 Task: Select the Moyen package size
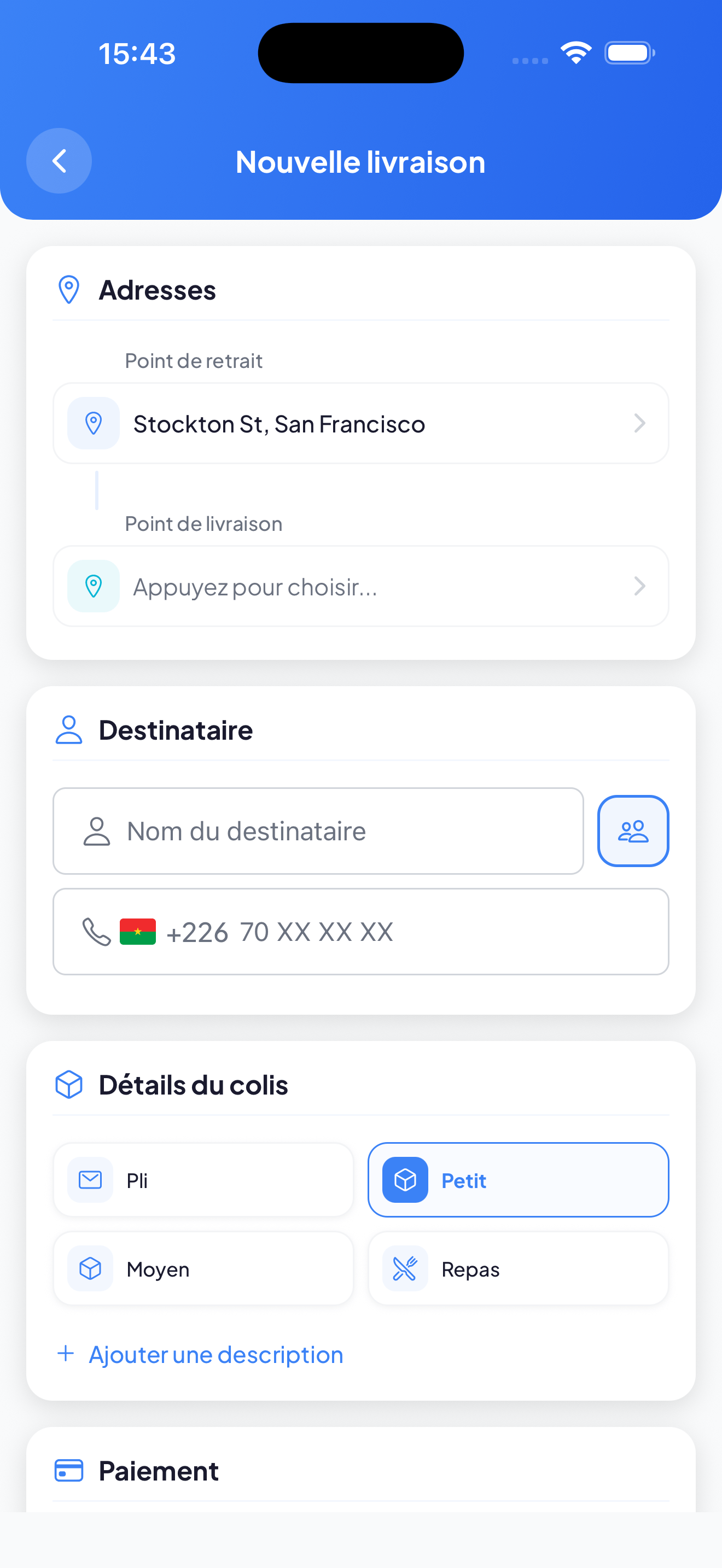click(x=203, y=1269)
